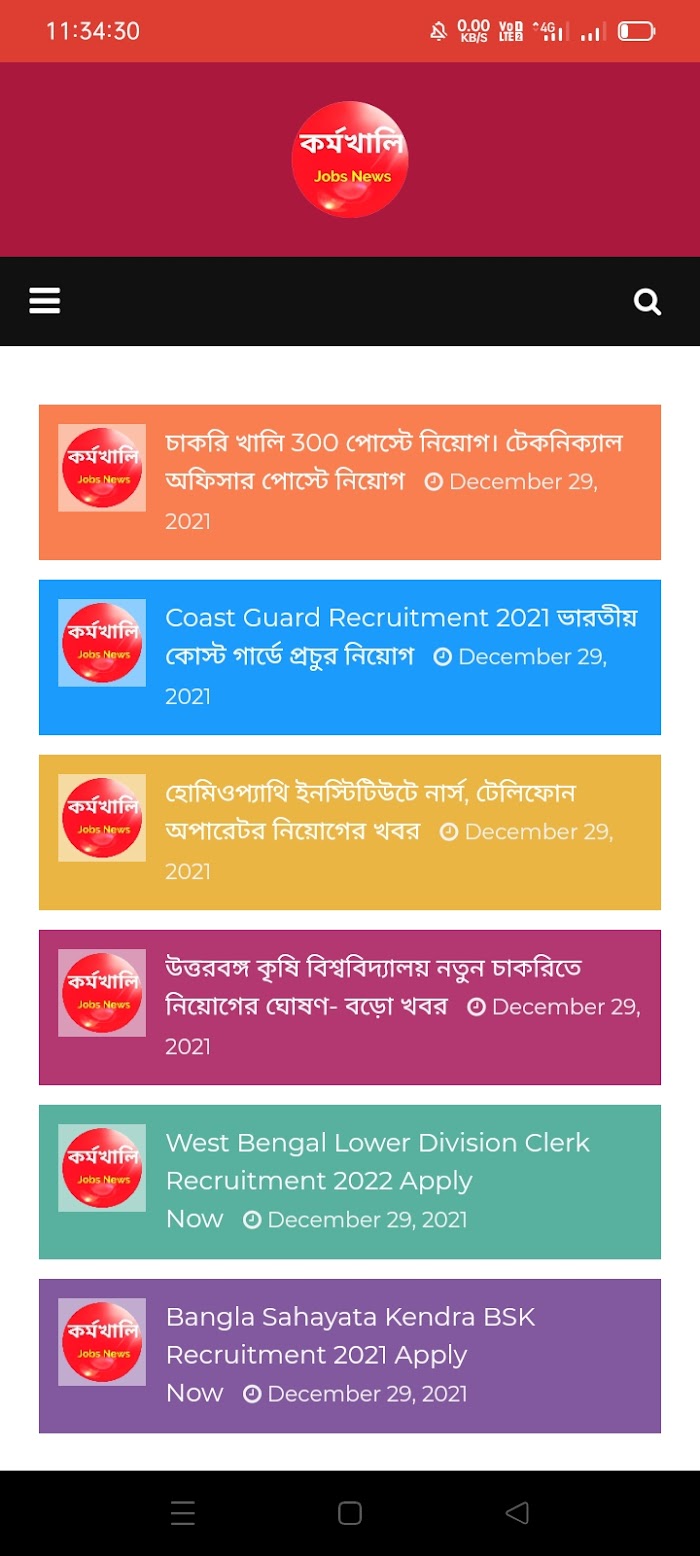Open Bangla Sahayata Kendra BSK Recruitment post
This screenshot has height=1556, width=700.
tap(350, 1354)
